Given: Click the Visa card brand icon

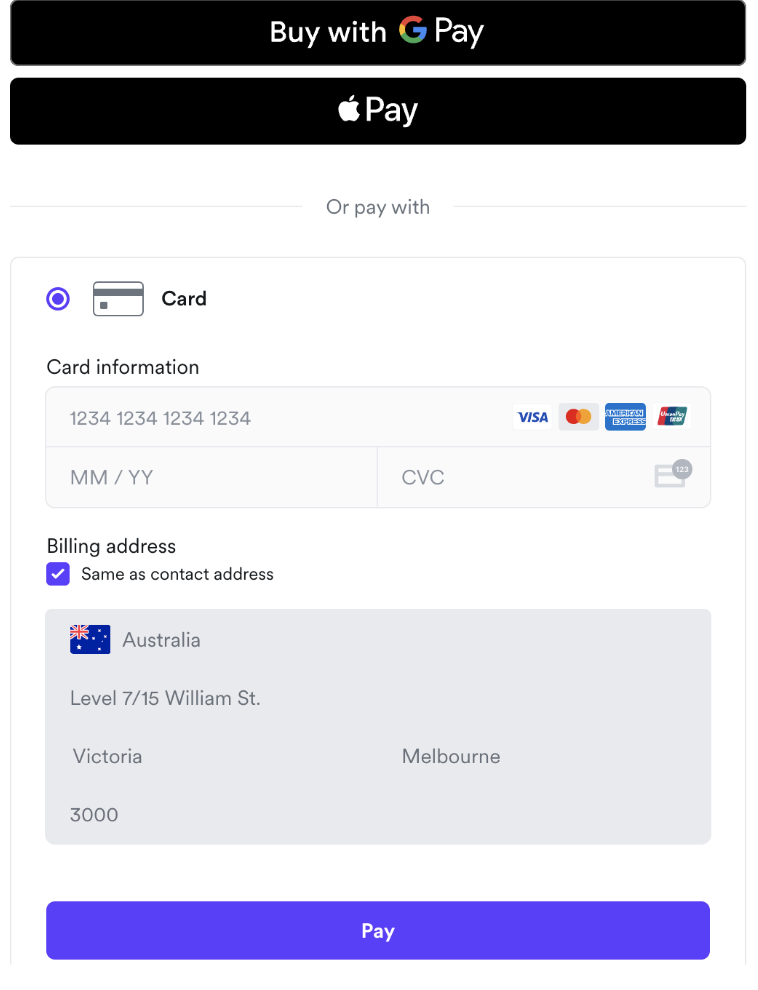Looking at the screenshot, I should 532,416.
